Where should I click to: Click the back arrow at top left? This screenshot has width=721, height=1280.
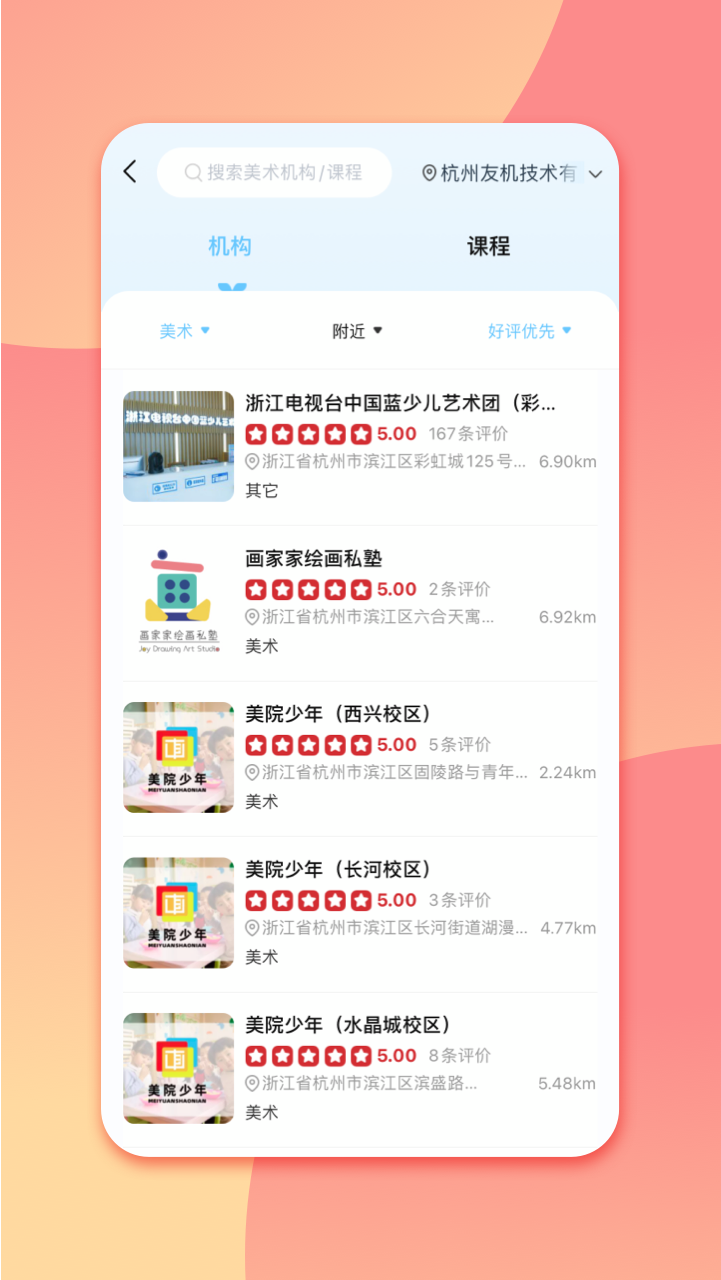(131, 172)
